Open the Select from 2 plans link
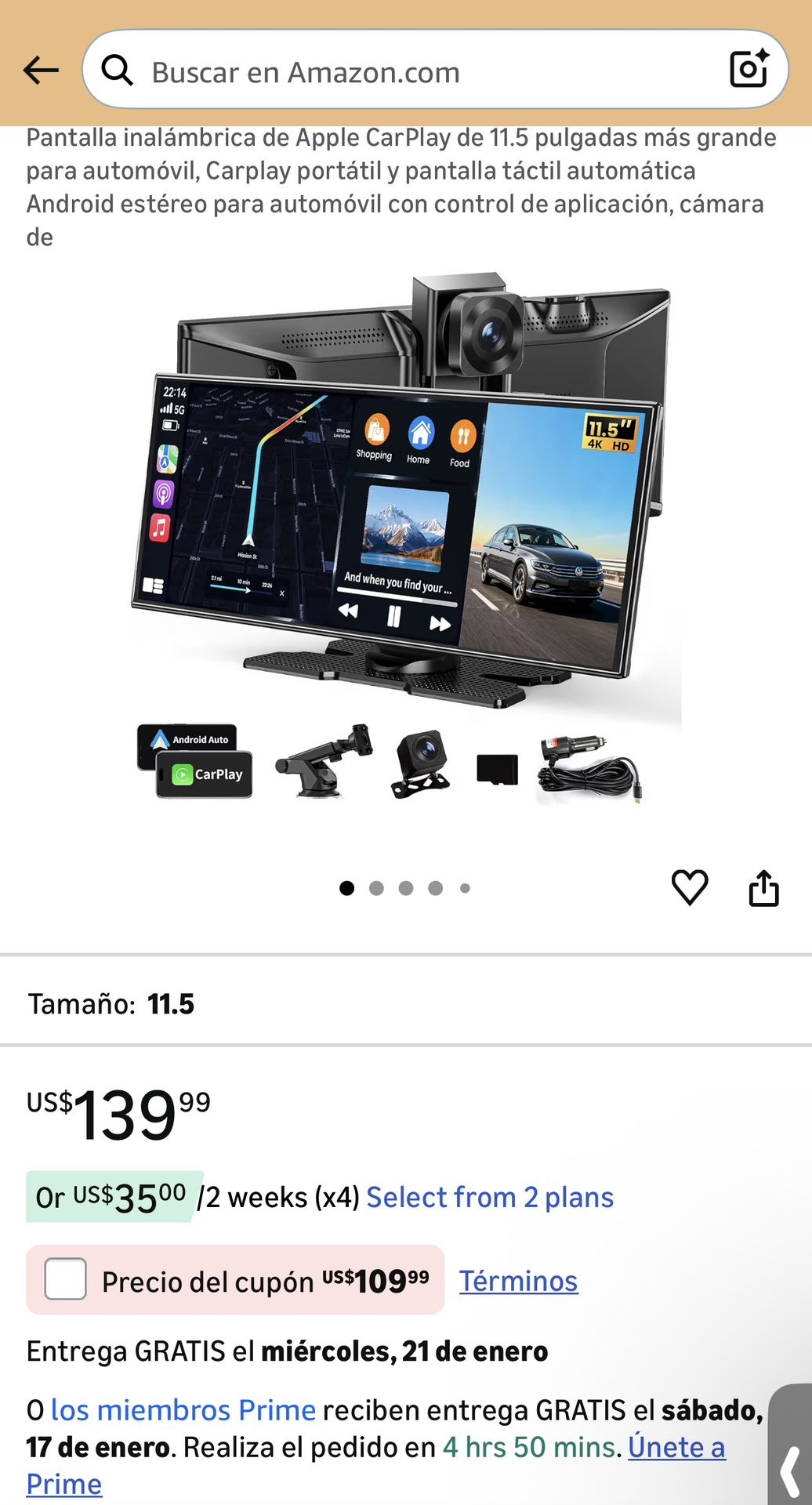This screenshot has width=812, height=1505. pyautogui.click(x=490, y=1197)
